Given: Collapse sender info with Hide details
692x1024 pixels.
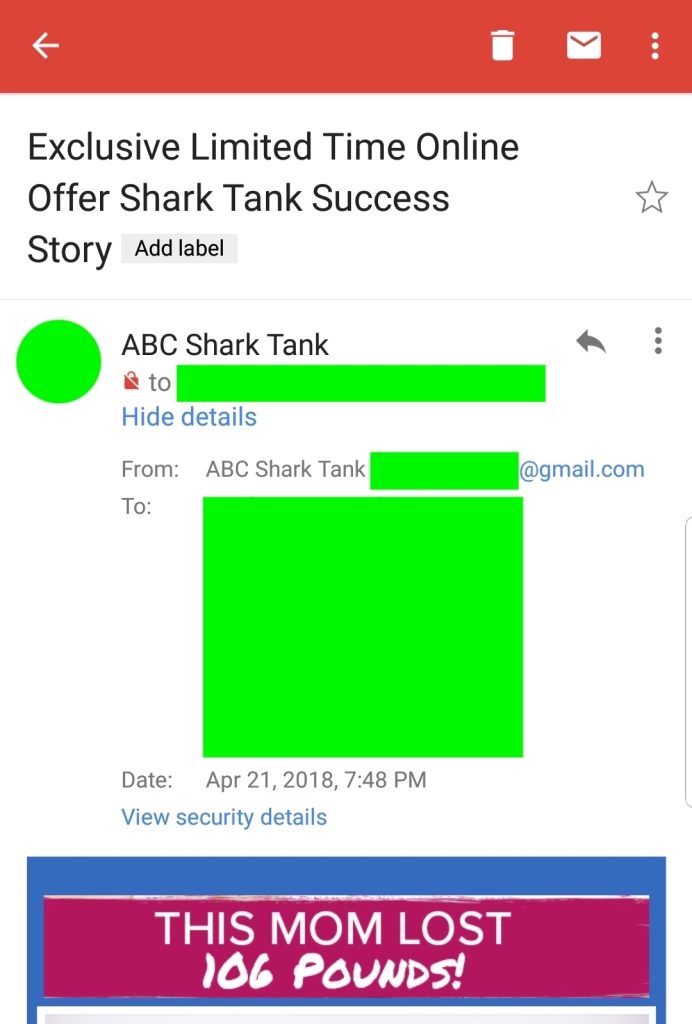Looking at the screenshot, I should tap(189, 417).
